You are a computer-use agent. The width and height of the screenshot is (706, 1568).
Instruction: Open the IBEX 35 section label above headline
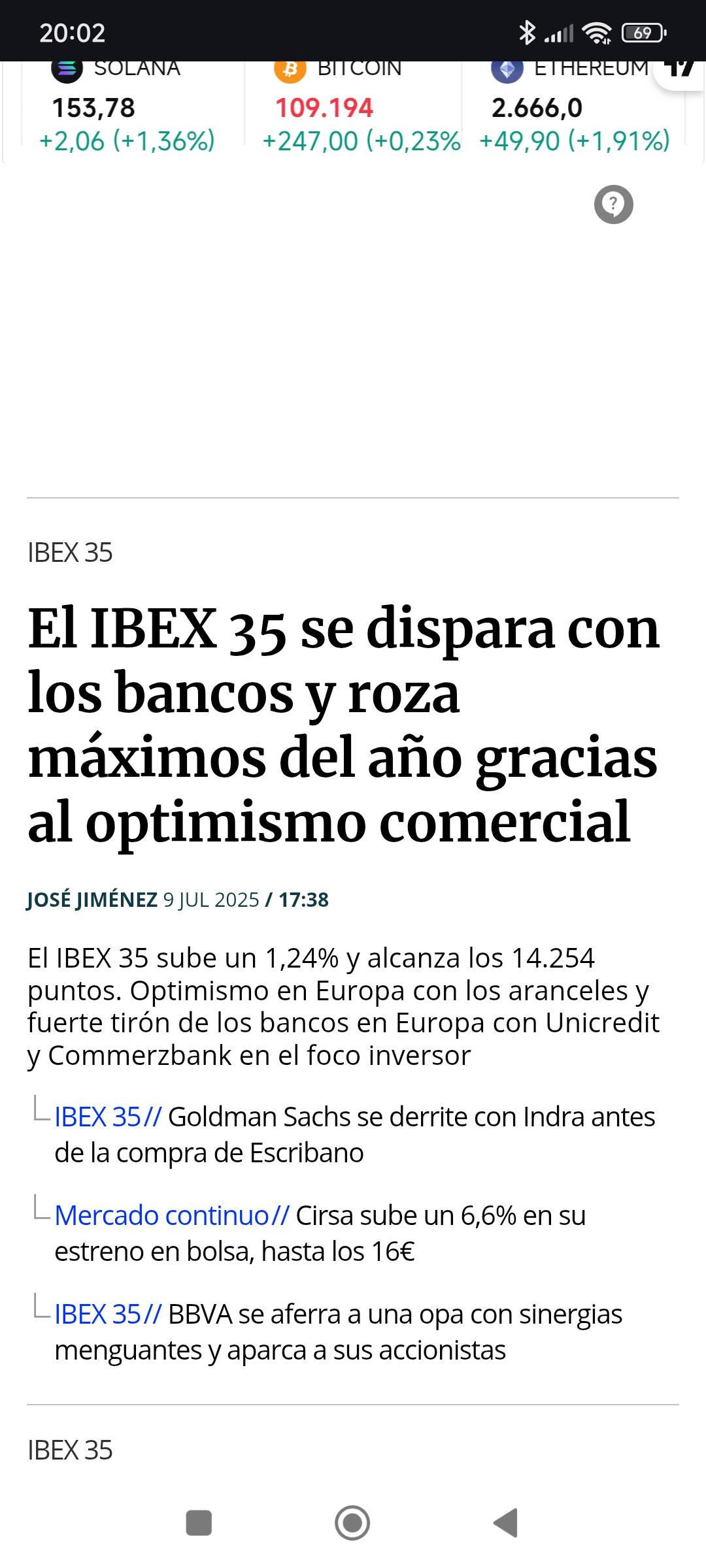tap(70, 553)
